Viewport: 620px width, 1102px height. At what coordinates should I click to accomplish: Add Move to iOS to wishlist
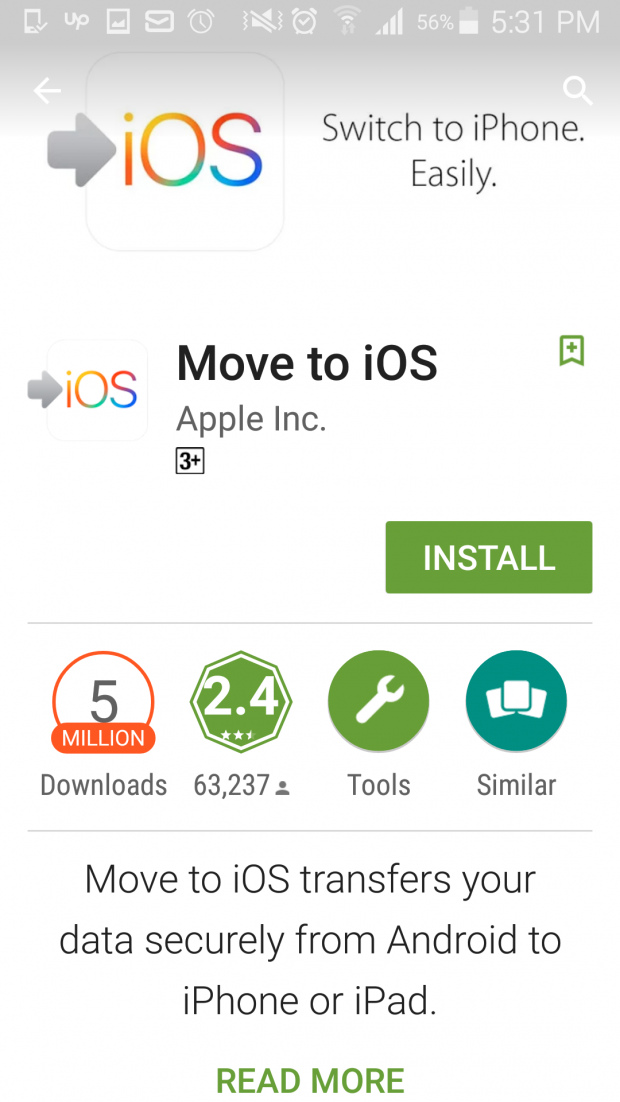[571, 350]
